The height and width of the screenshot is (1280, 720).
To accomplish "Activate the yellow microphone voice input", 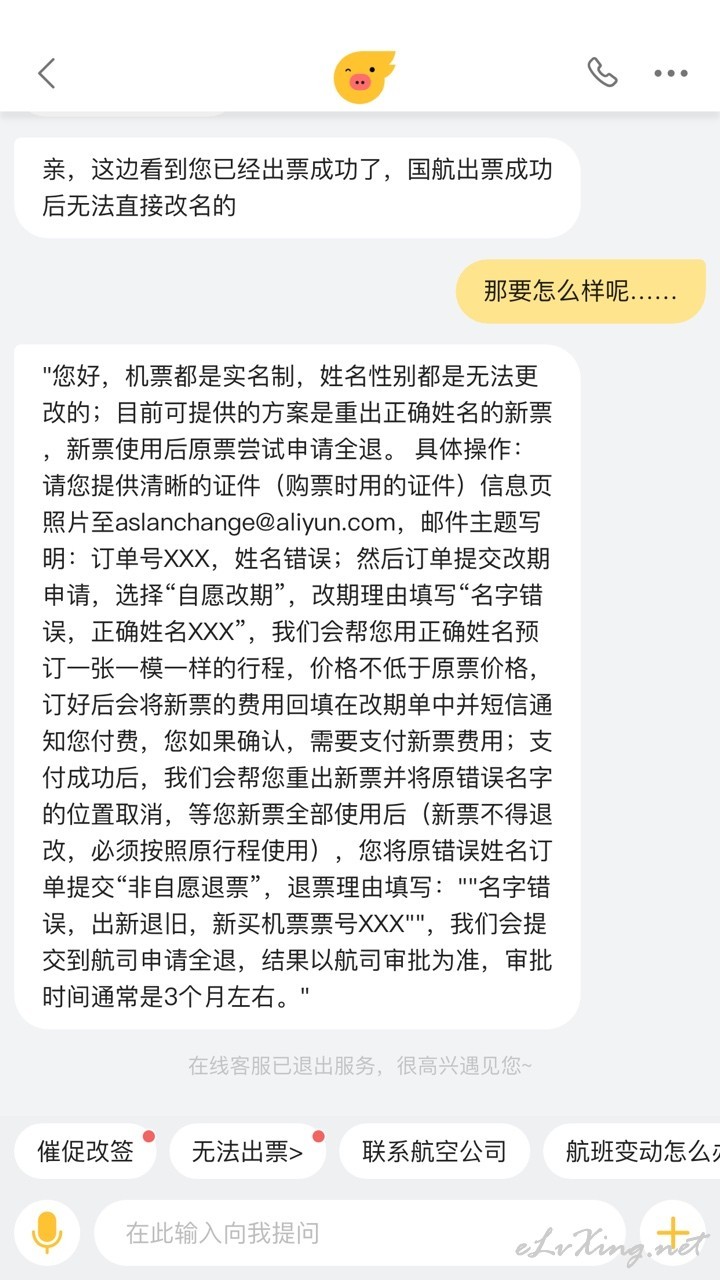I will coord(47,1232).
